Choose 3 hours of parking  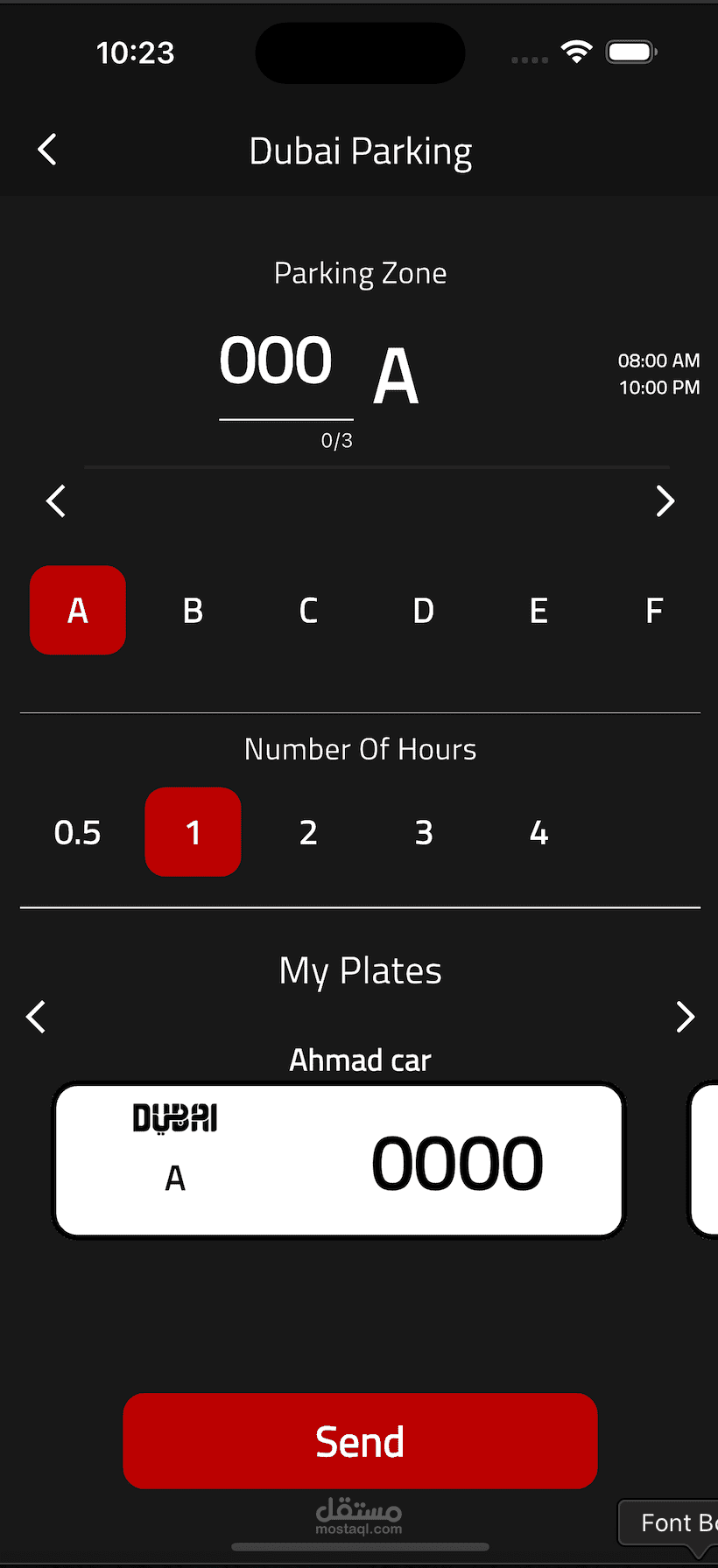tap(424, 832)
